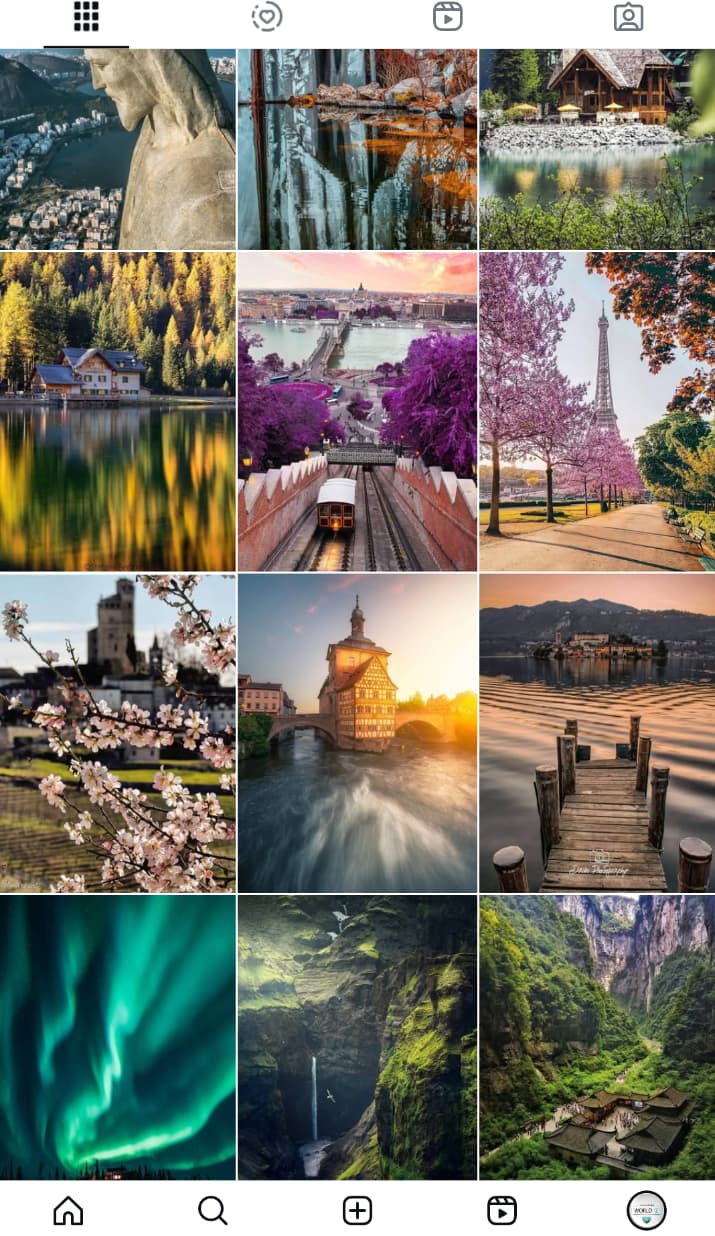Open the wooden pier at sunset post
The width and height of the screenshot is (715, 1236).
point(597,733)
